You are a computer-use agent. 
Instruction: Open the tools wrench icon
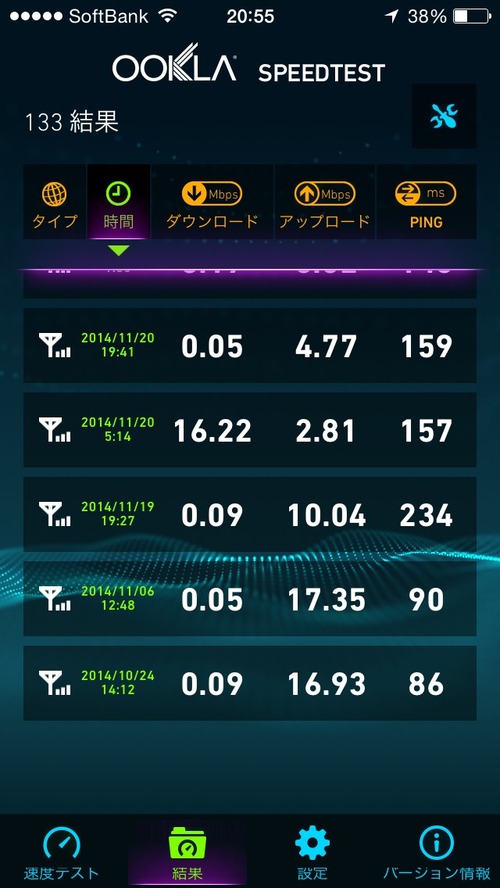click(443, 116)
